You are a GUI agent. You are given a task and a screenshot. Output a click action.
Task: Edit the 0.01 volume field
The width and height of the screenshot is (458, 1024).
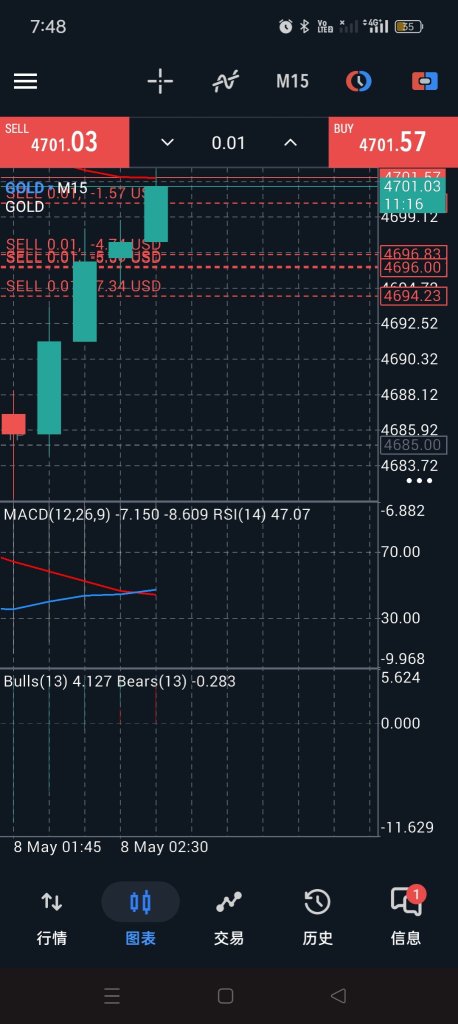pyautogui.click(x=229, y=143)
